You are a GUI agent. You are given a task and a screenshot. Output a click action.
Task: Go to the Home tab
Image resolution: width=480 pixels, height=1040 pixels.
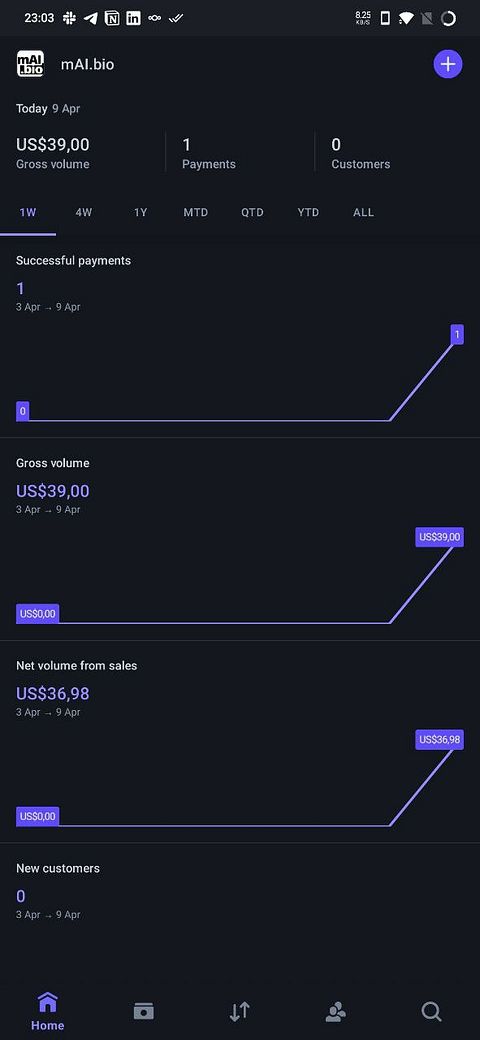click(x=48, y=1012)
